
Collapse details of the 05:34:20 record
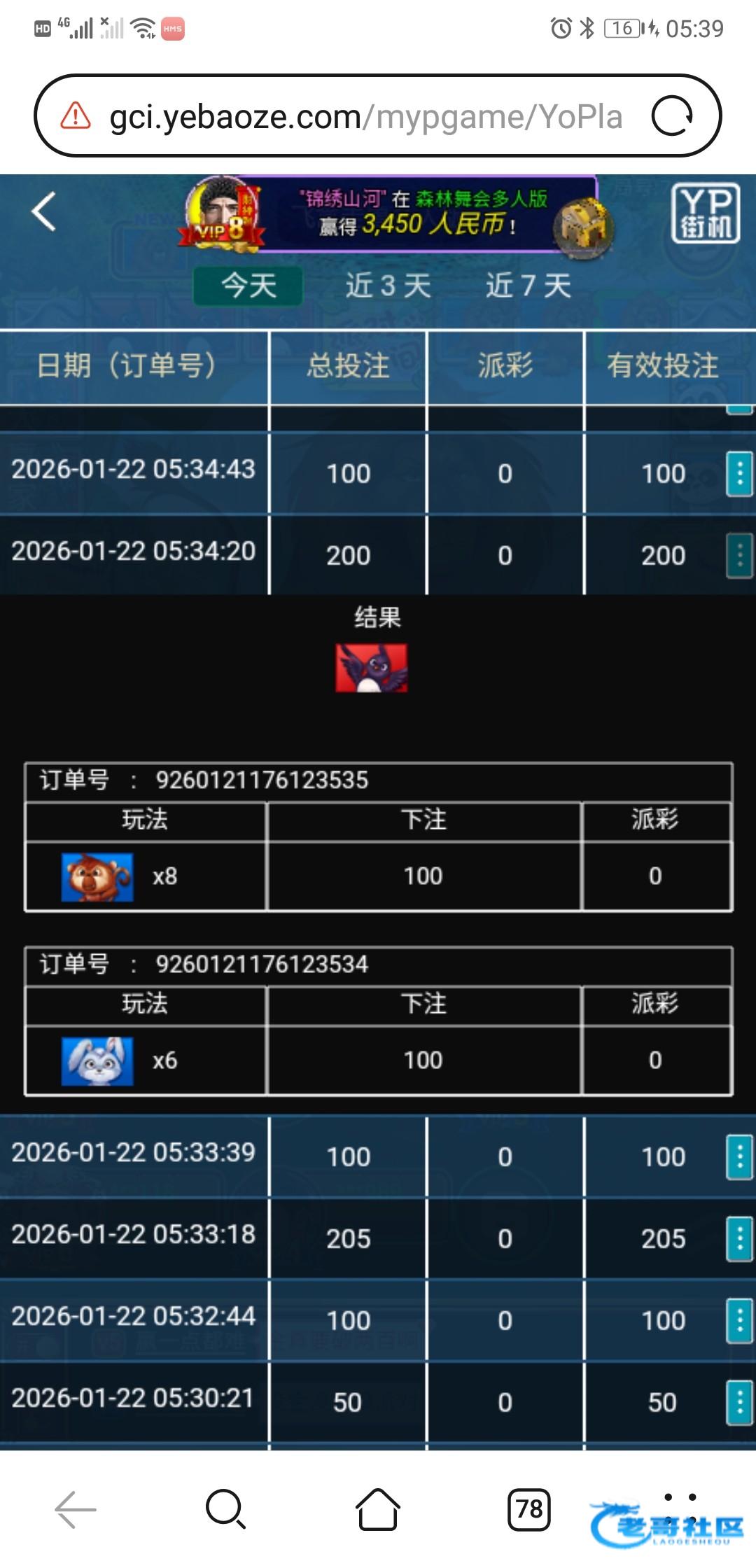[x=739, y=556]
